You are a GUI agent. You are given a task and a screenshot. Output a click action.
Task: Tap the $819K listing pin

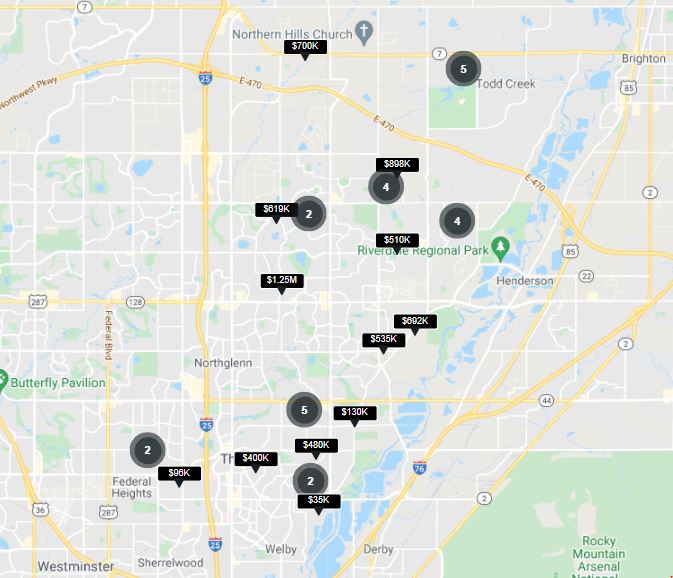[x=274, y=209]
